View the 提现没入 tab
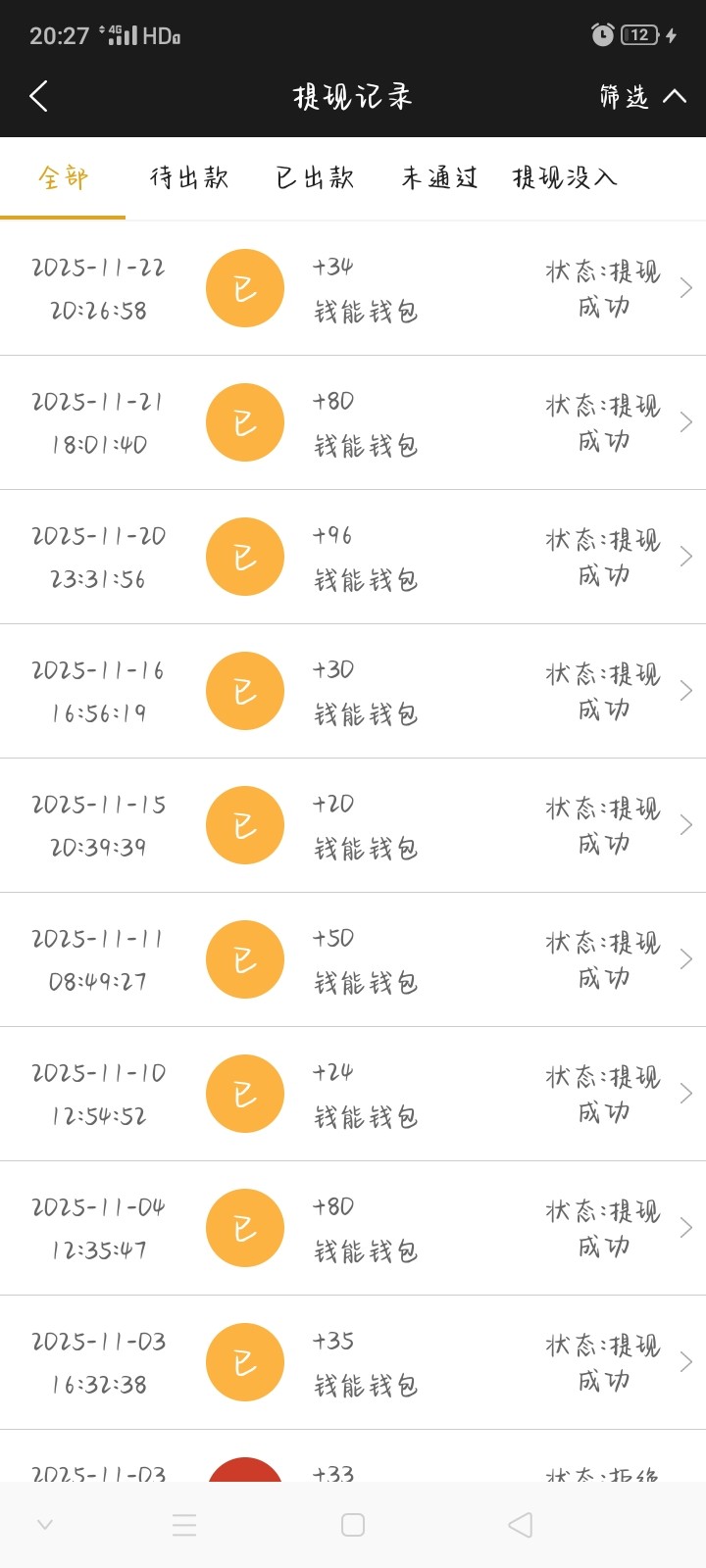Image resolution: width=706 pixels, height=1568 pixels. click(x=565, y=177)
